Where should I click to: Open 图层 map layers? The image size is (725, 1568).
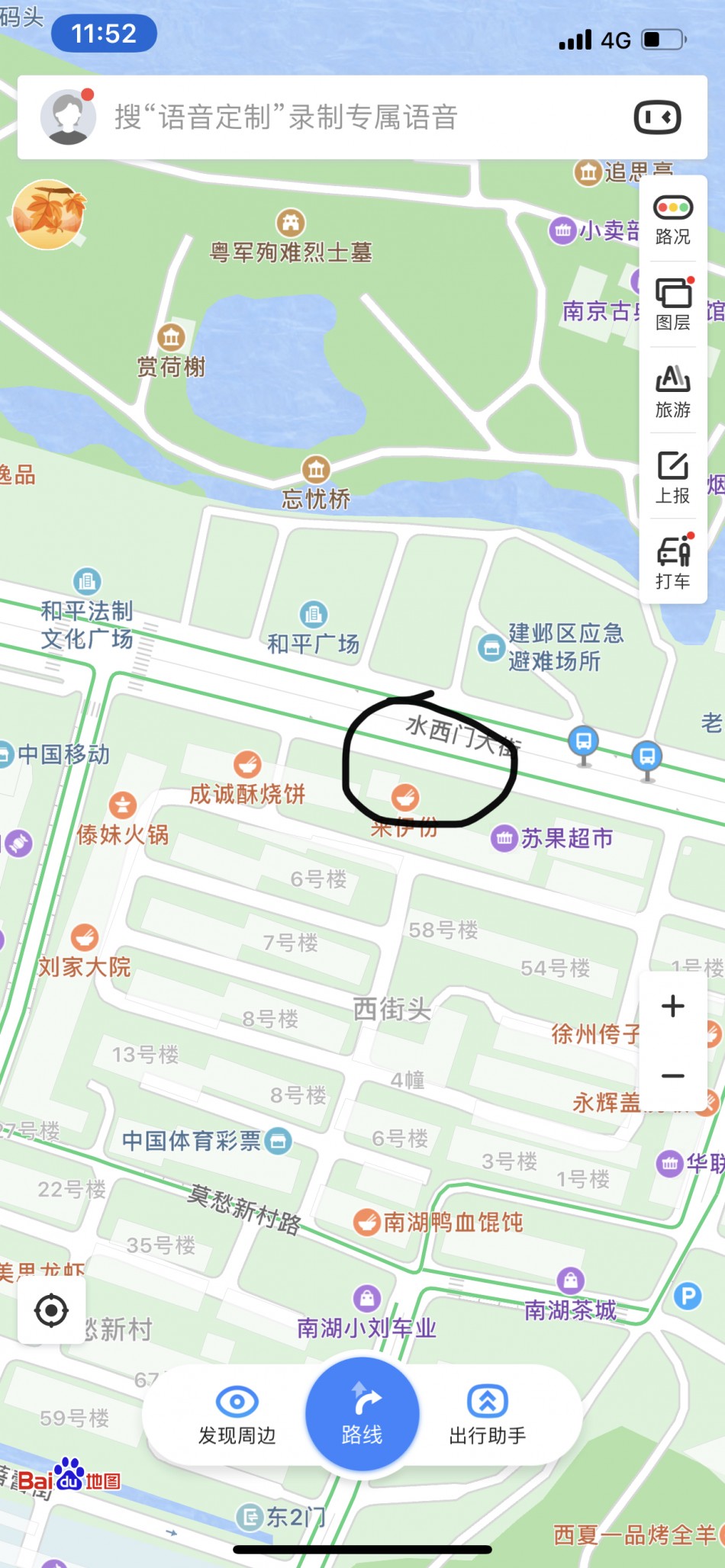click(x=672, y=304)
